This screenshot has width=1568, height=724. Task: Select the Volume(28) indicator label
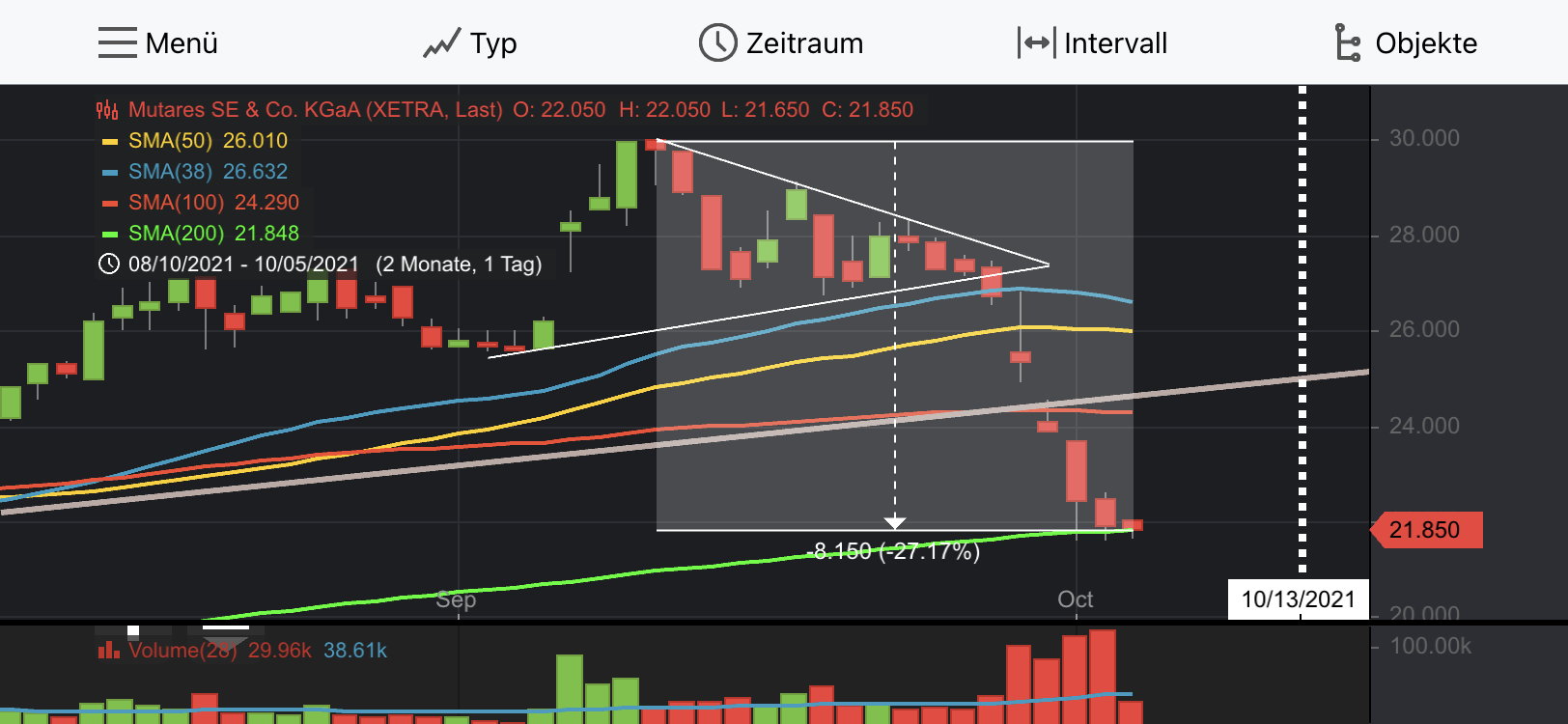coord(182,651)
